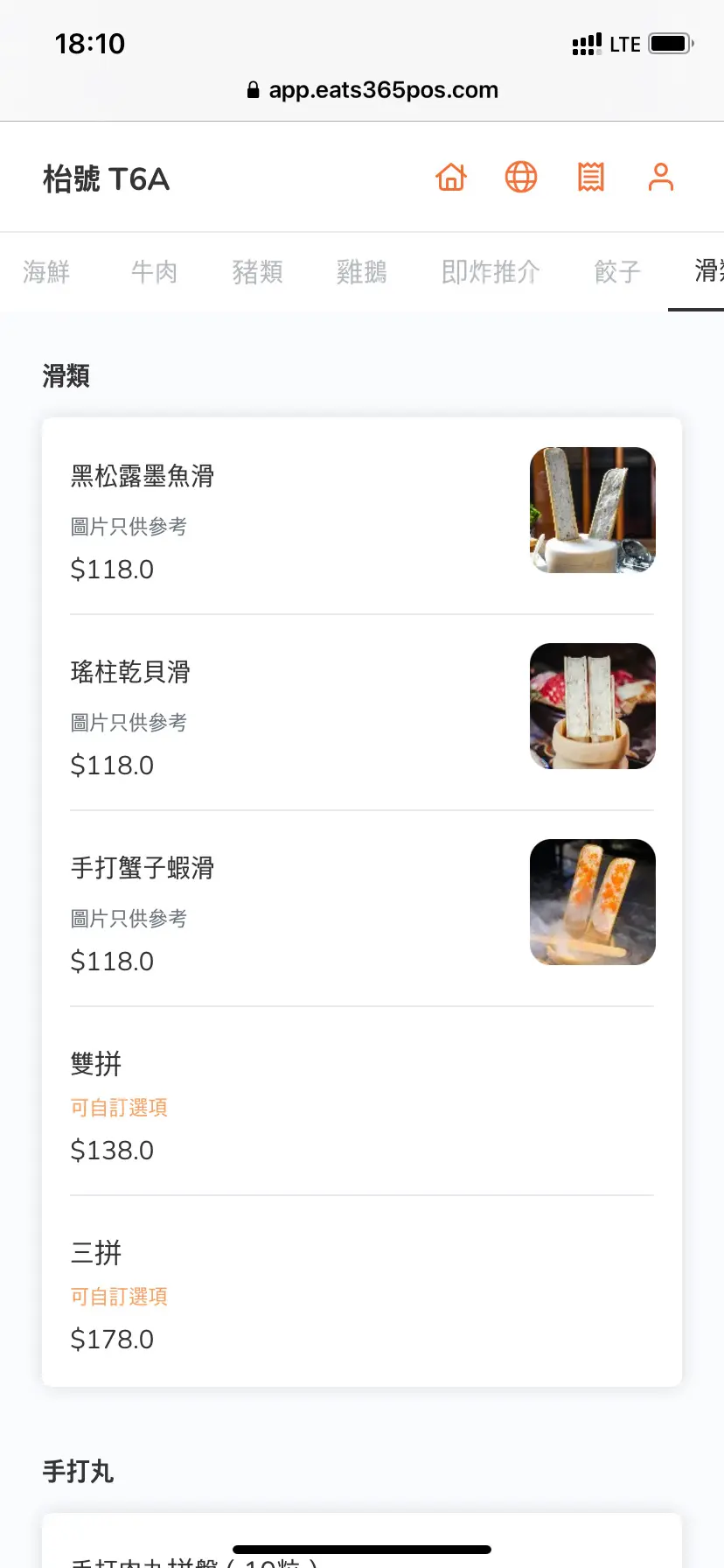The image size is (724, 1568).
Task: Show the 雞鵝 category tab
Action: tap(361, 272)
